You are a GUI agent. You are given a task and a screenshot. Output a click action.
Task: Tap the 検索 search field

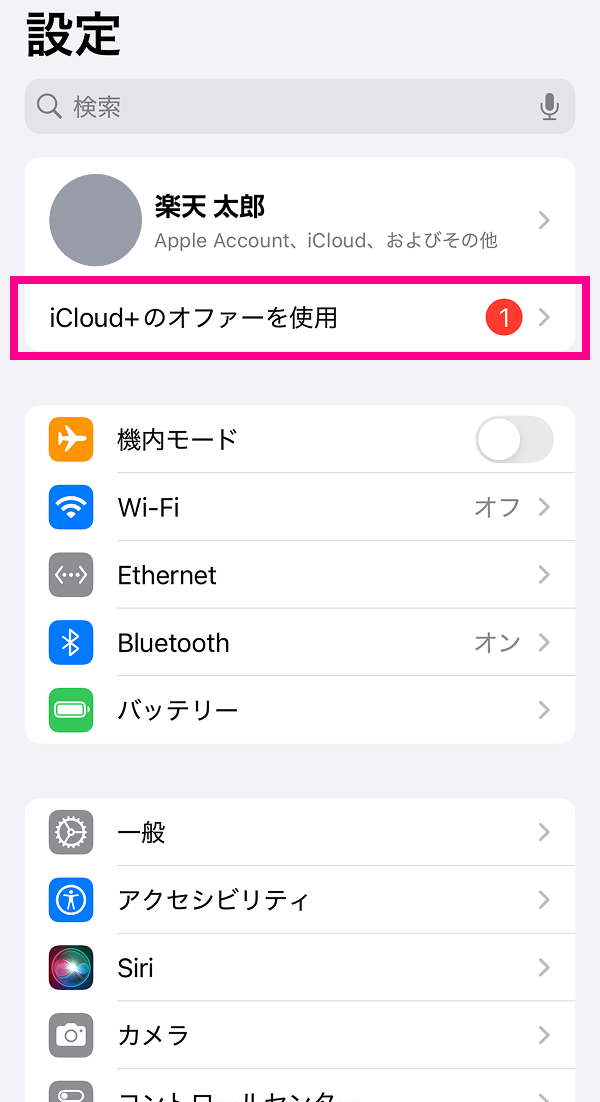pos(300,106)
